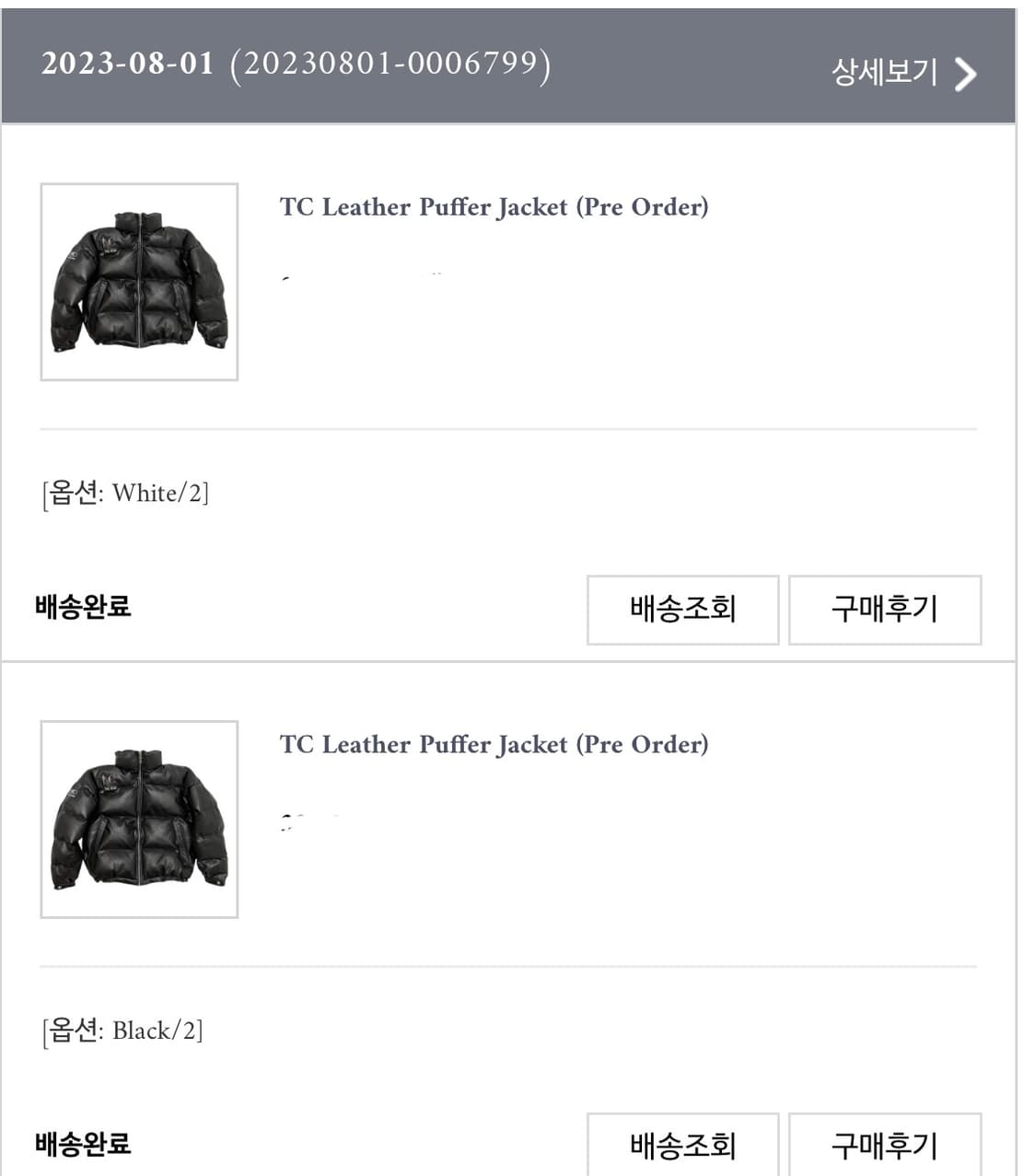
Task: Open the second TC Leather Puffer Jacket listing
Action: pyautogui.click(x=495, y=744)
